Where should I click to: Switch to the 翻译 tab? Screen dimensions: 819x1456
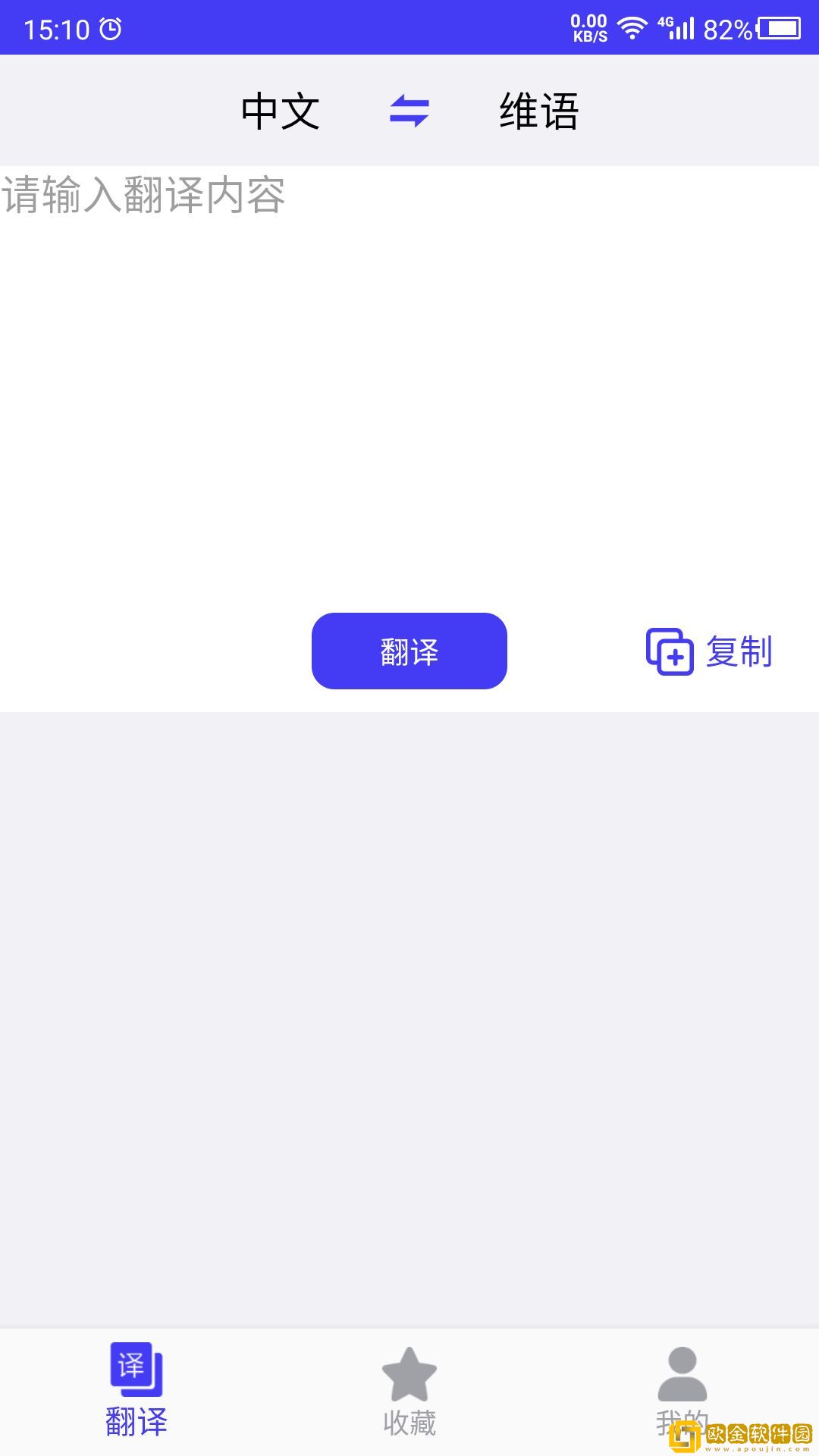[136, 1390]
